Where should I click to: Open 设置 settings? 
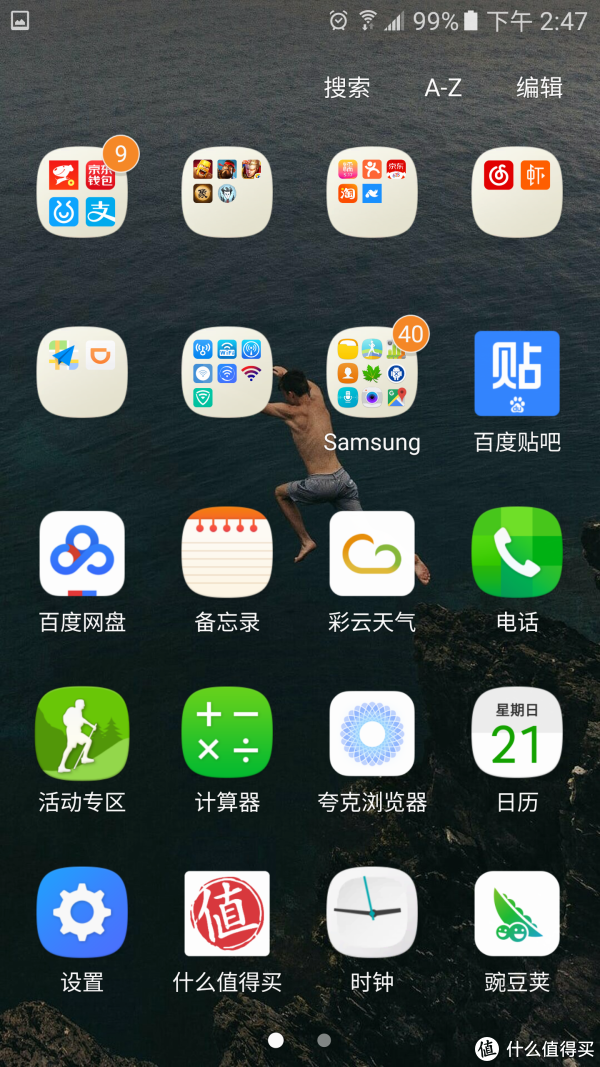(x=82, y=913)
